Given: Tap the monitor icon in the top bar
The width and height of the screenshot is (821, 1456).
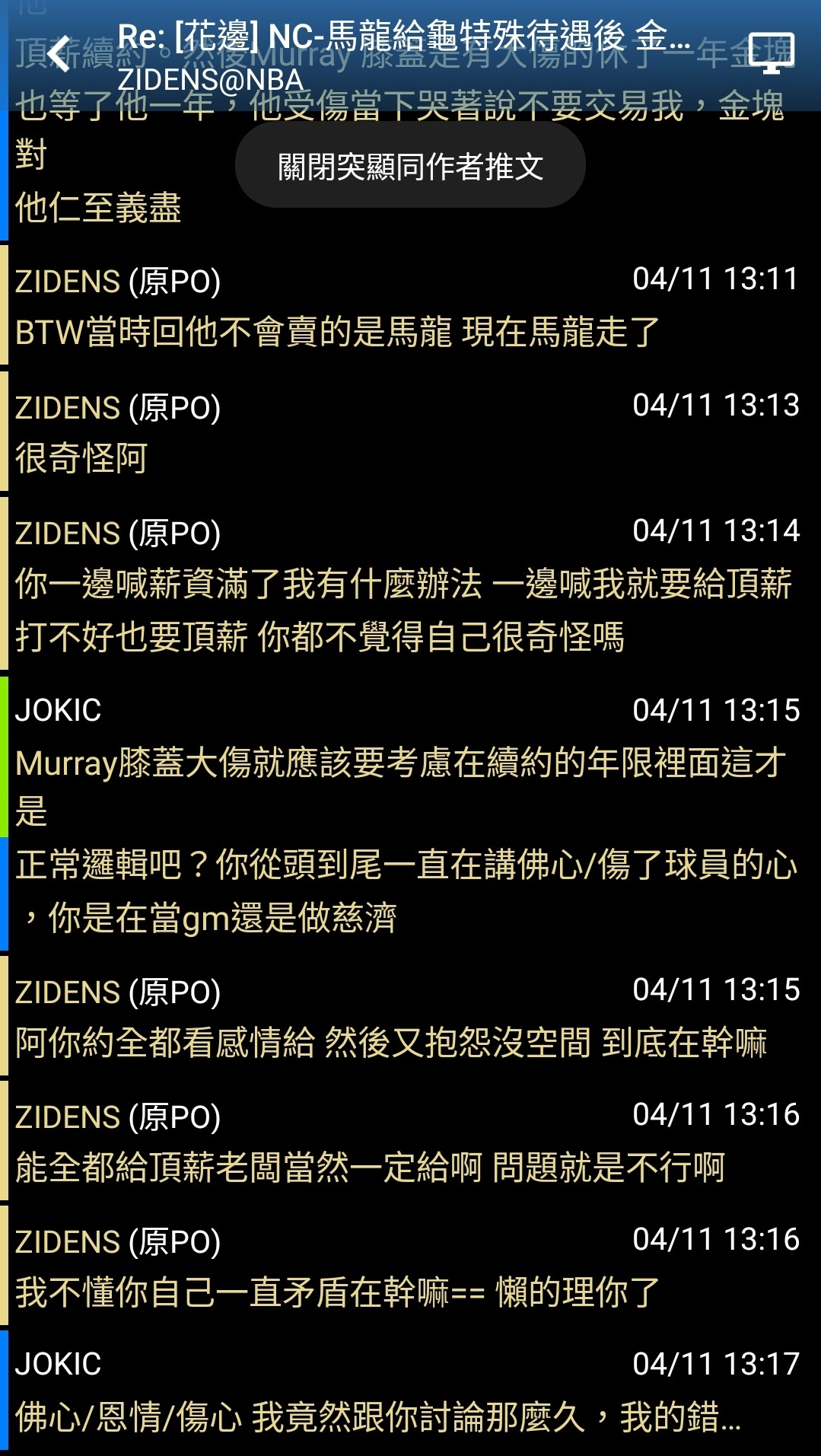Looking at the screenshot, I should tap(771, 53).
